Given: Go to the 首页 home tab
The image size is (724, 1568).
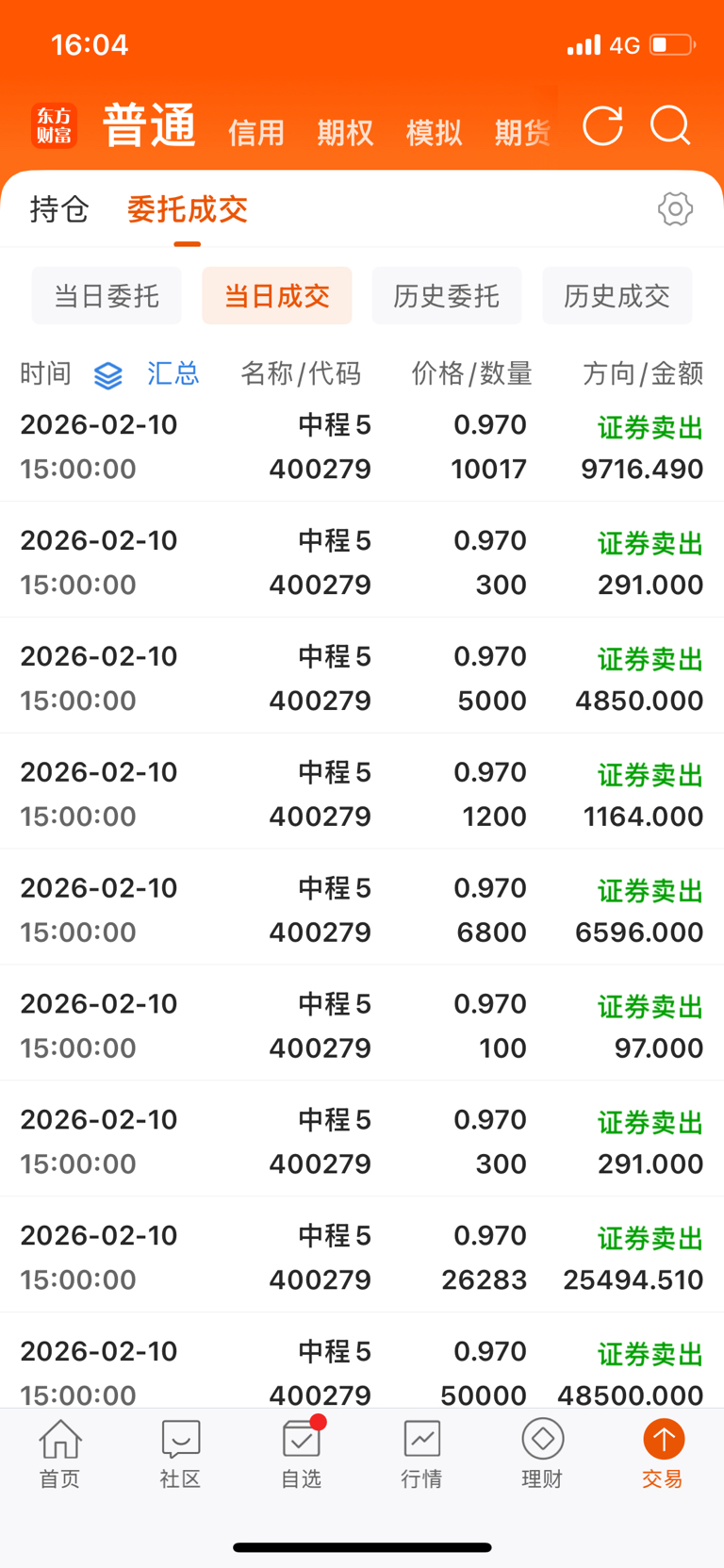Looking at the screenshot, I should (60, 1454).
